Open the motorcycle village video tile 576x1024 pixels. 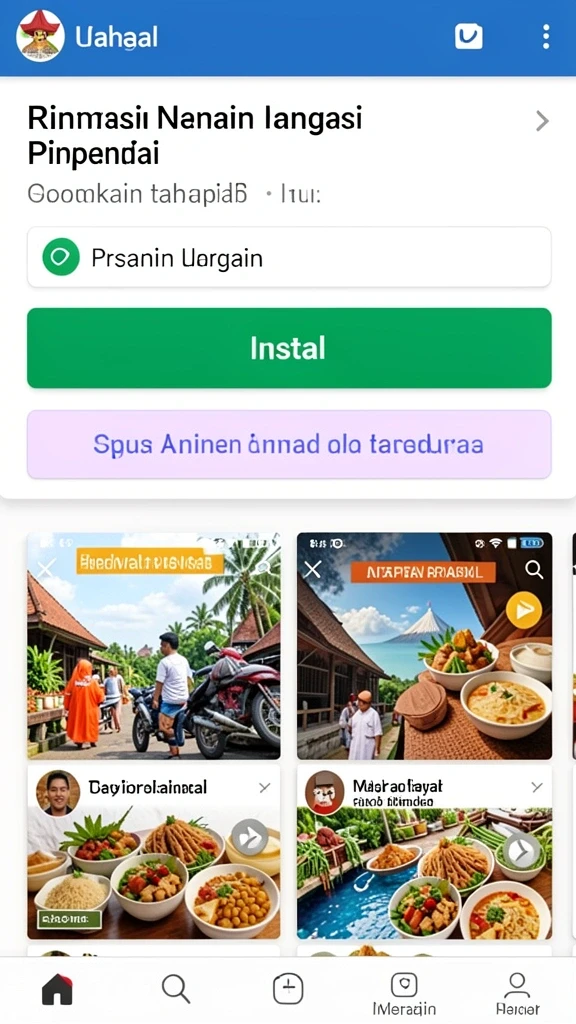[153, 646]
